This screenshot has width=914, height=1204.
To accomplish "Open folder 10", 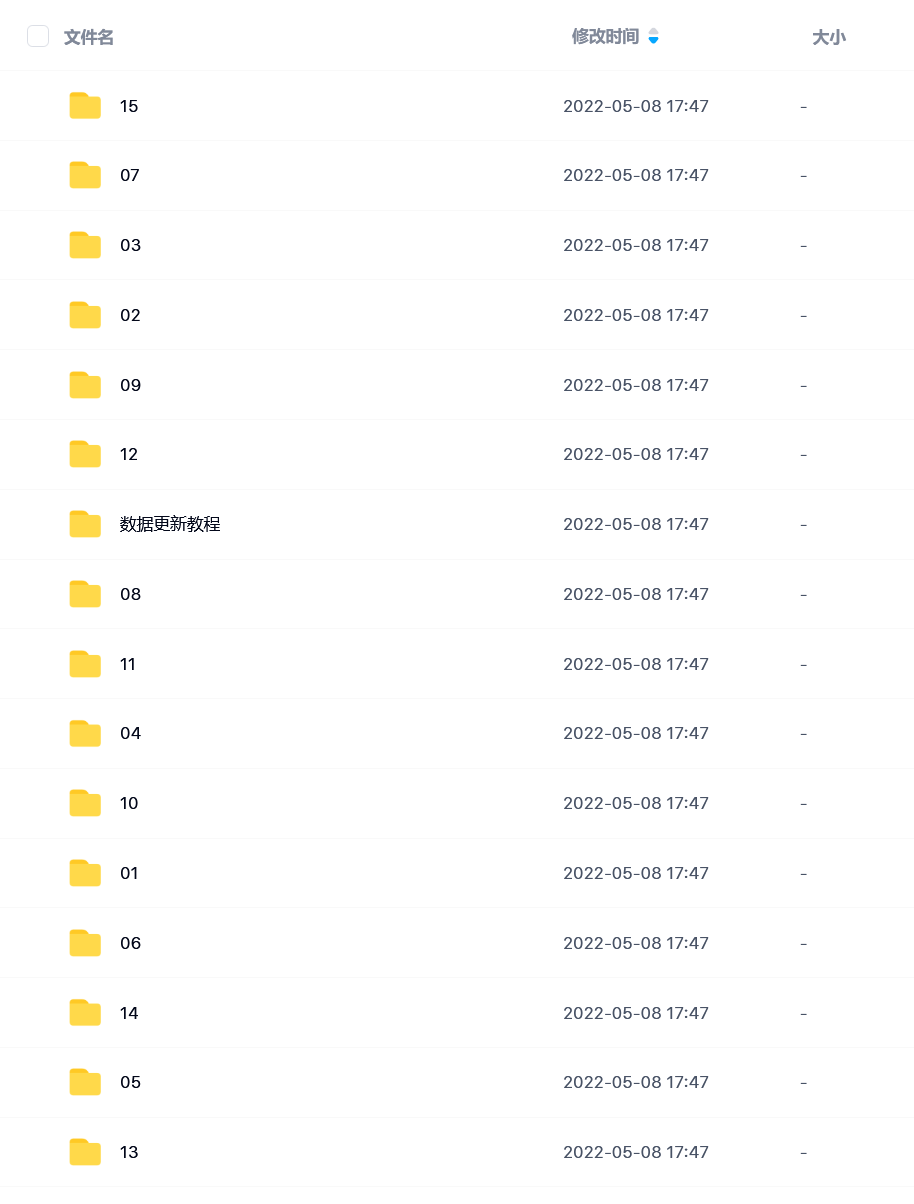I will click(129, 804).
